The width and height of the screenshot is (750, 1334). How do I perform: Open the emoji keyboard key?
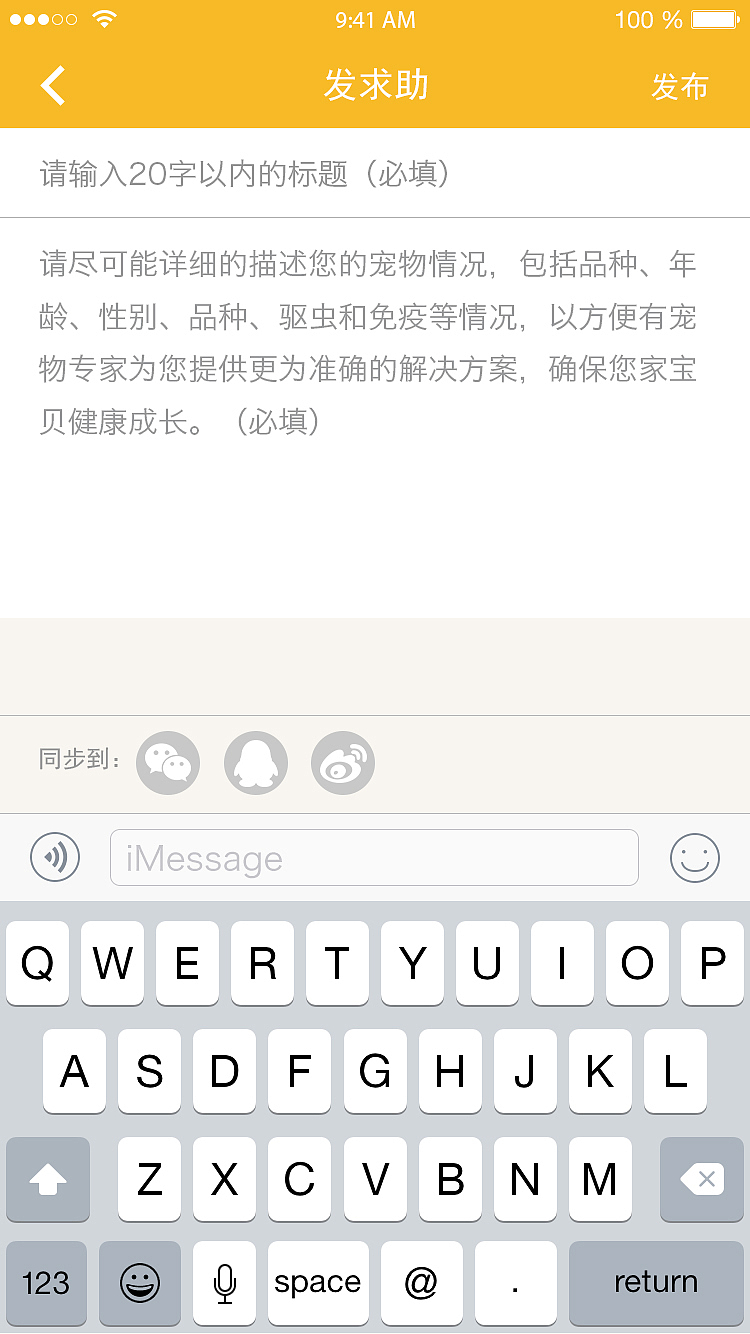coord(140,1283)
